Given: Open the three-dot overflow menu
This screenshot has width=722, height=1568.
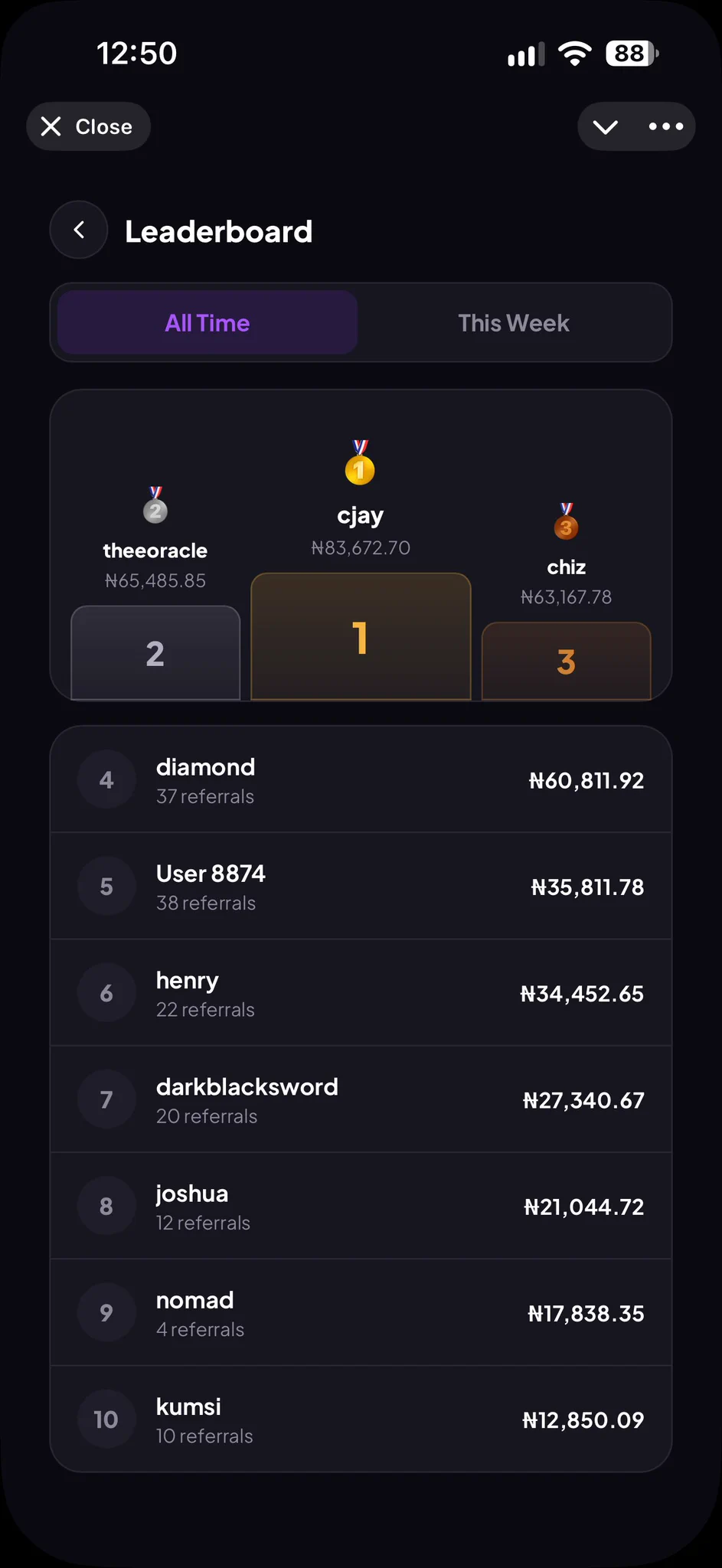Looking at the screenshot, I should coord(666,126).
